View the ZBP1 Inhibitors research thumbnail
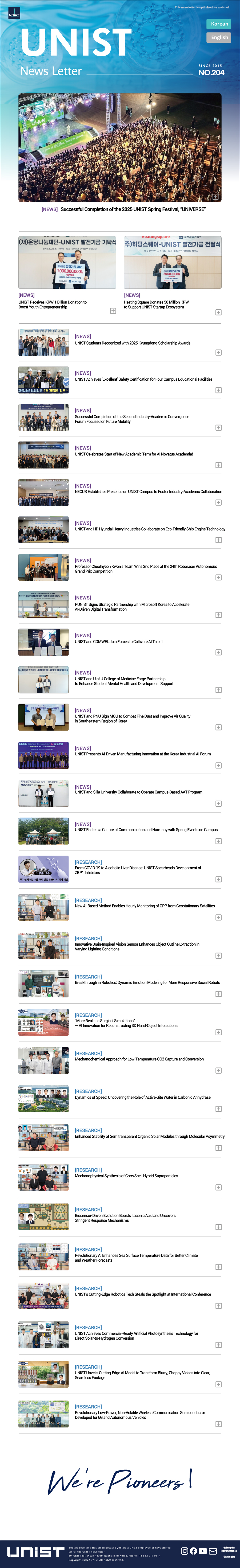The width and height of the screenshot is (240, 1568). tap(43, 869)
